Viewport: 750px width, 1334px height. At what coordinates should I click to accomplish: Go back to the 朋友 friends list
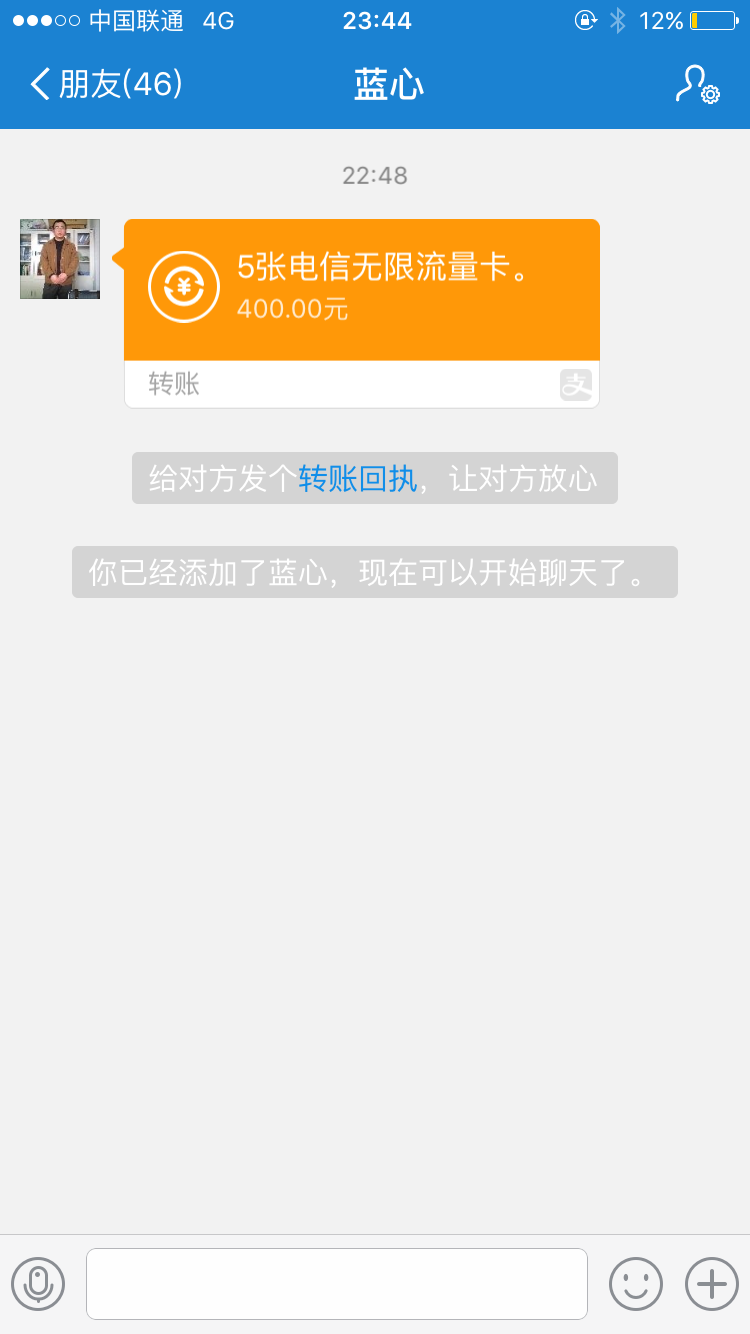[x=105, y=84]
